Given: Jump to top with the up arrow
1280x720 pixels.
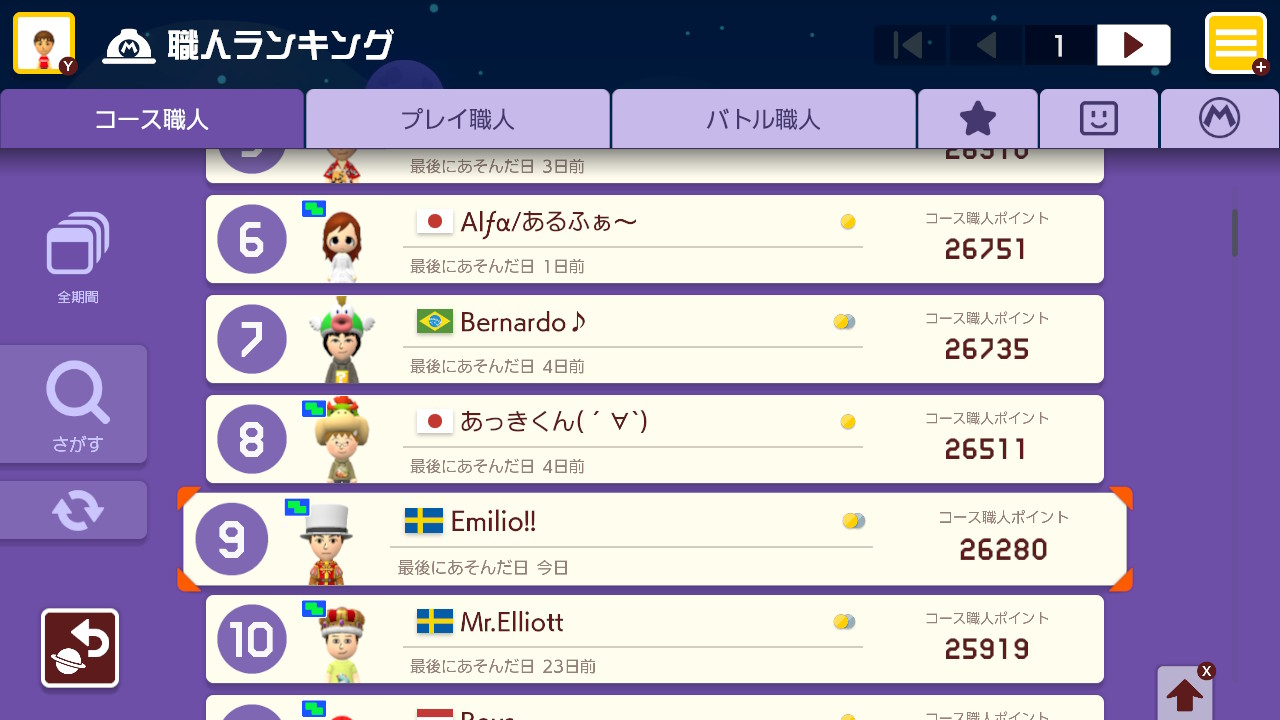Looking at the screenshot, I should (x=1184, y=694).
